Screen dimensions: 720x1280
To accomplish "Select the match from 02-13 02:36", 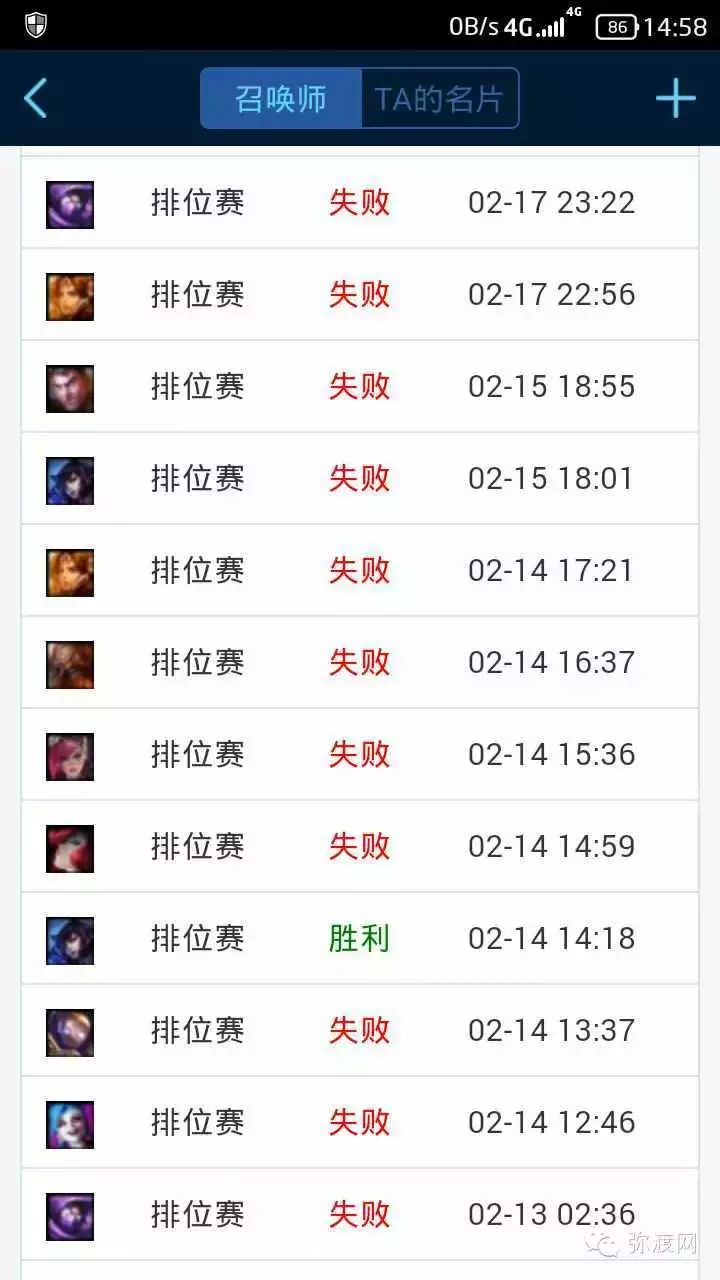I will 360,1215.
